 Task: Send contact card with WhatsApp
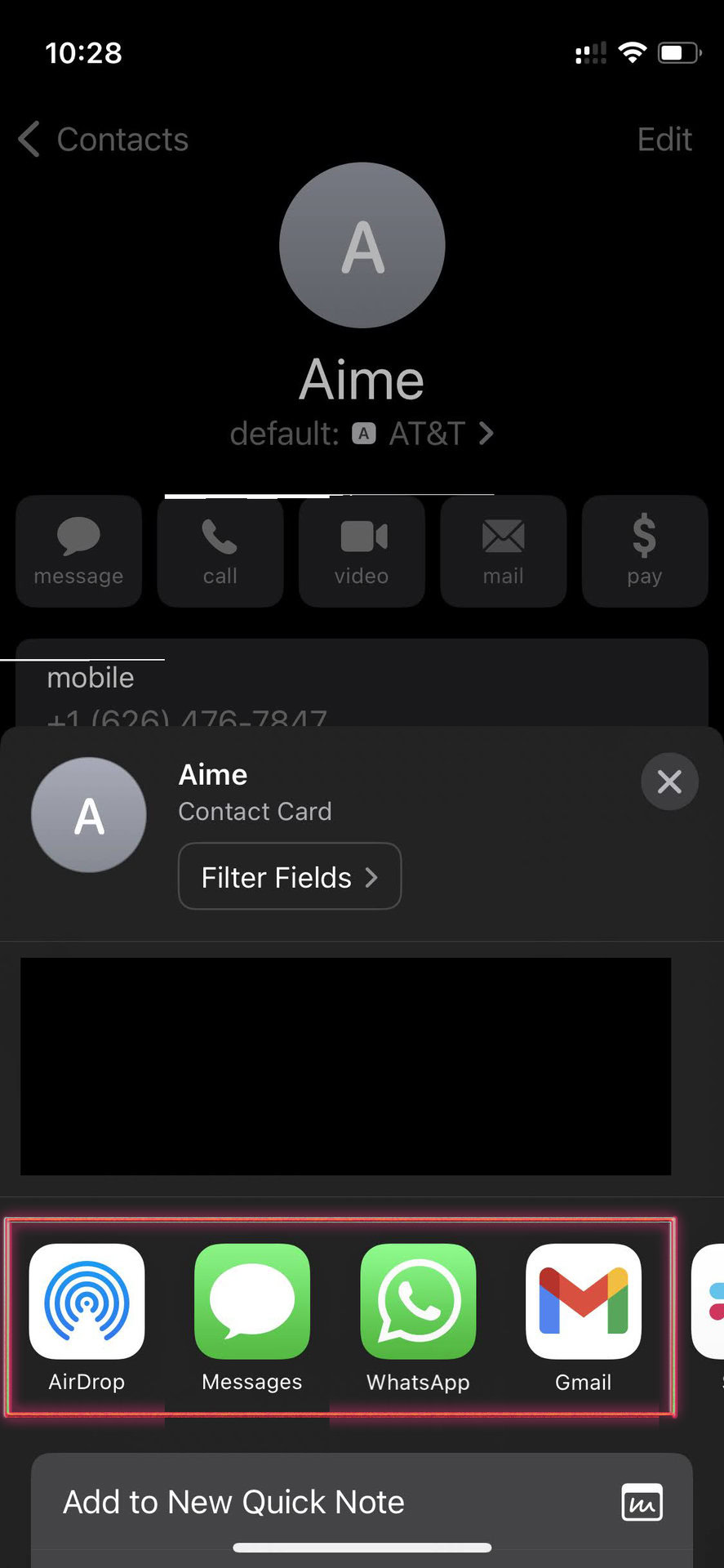click(418, 1303)
